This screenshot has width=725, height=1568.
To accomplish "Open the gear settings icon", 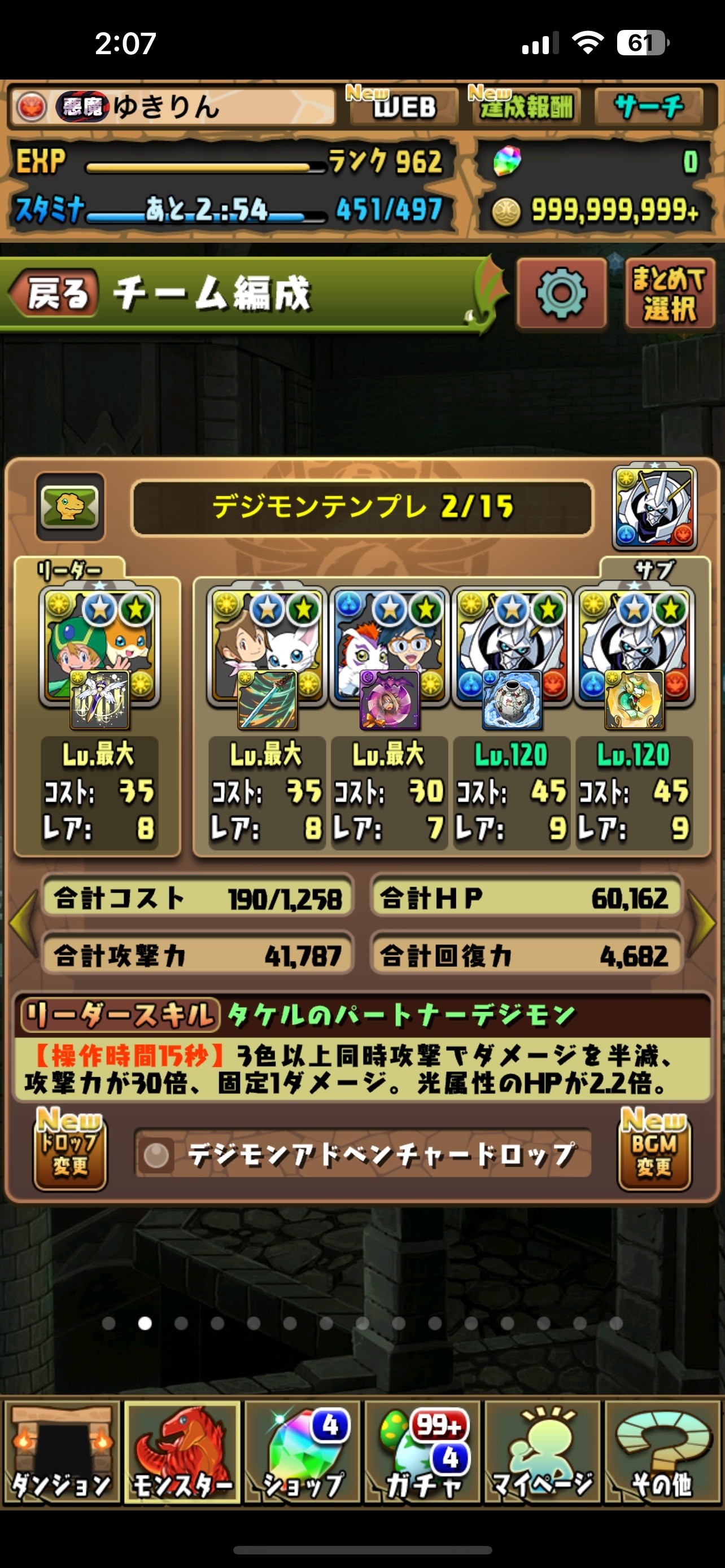I will (x=561, y=294).
